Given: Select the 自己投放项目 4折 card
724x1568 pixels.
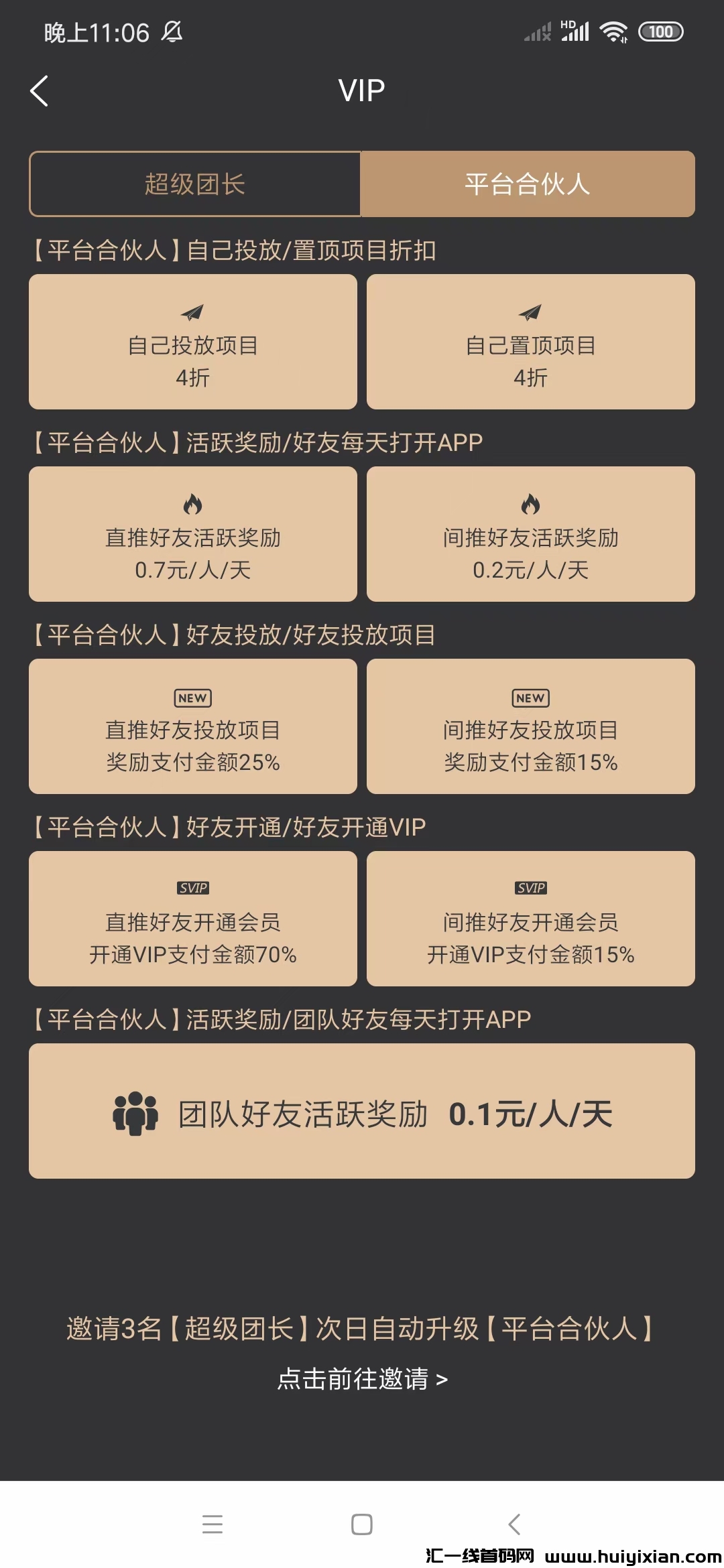Looking at the screenshot, I should coord(192,340).
